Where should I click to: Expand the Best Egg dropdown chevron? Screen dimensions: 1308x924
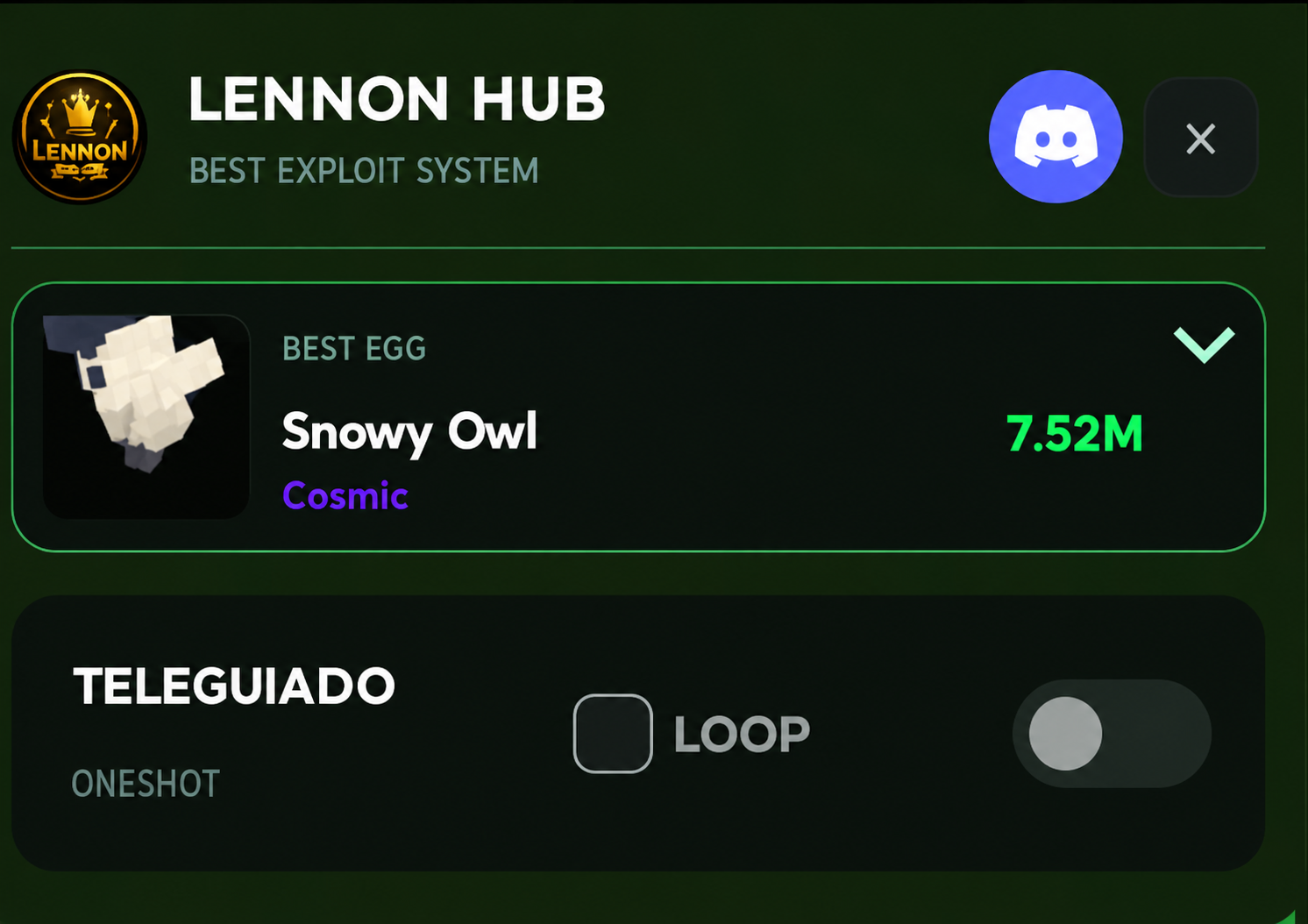tap(1205, 345)
